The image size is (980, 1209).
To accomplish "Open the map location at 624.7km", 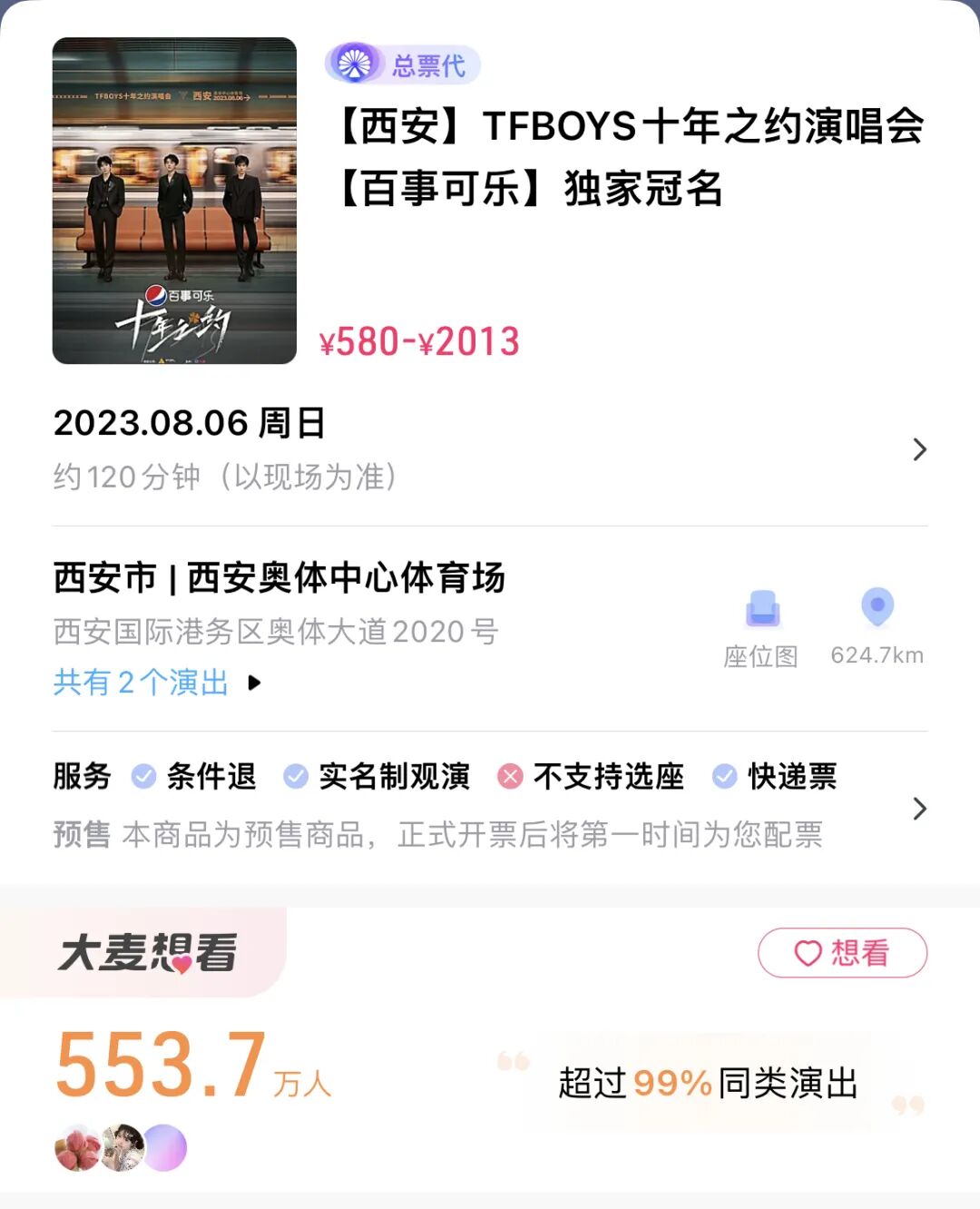I will pos(877,628).
